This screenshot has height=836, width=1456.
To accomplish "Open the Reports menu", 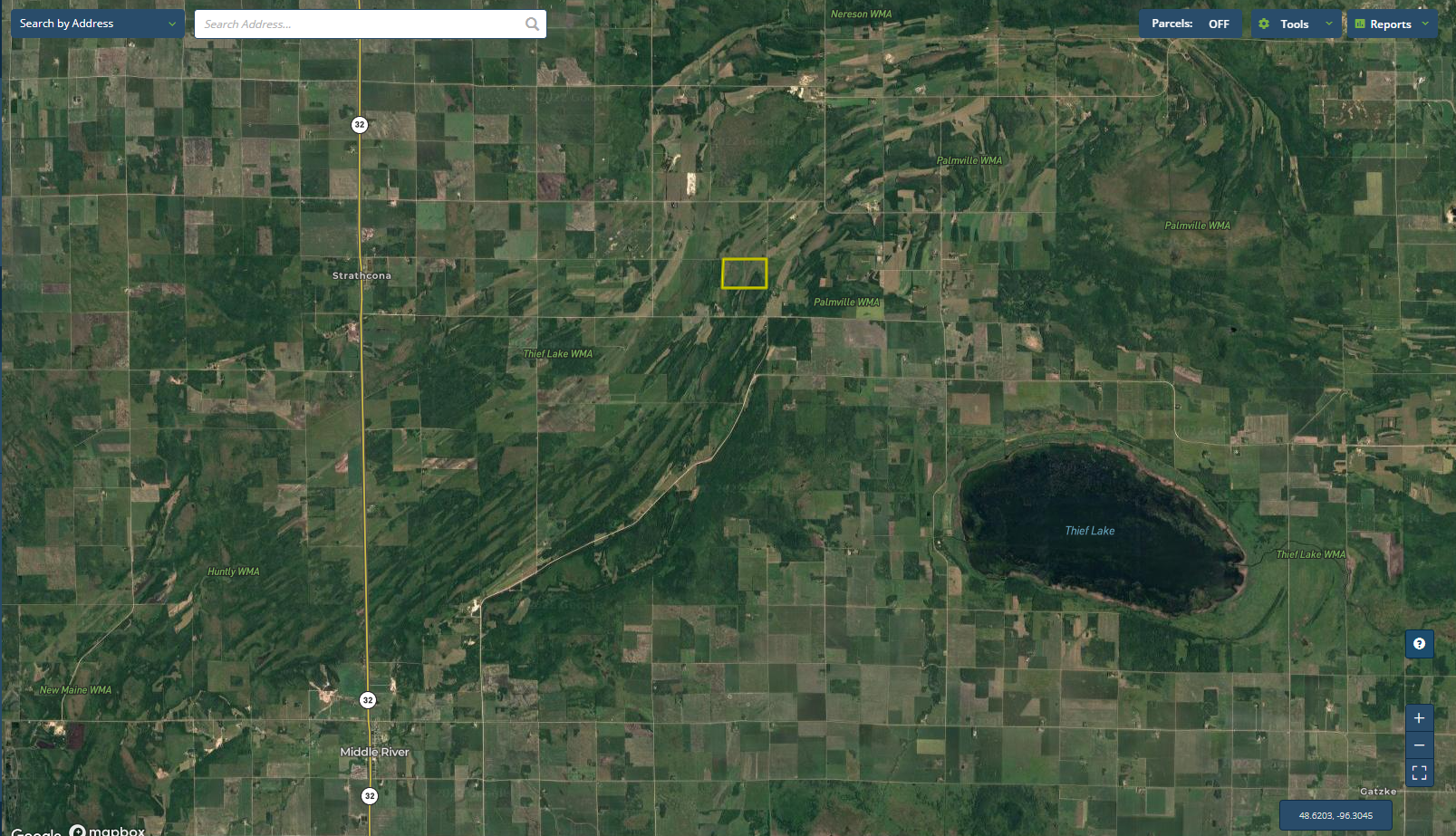I will pyautogui.click(x=1391, y=24).
